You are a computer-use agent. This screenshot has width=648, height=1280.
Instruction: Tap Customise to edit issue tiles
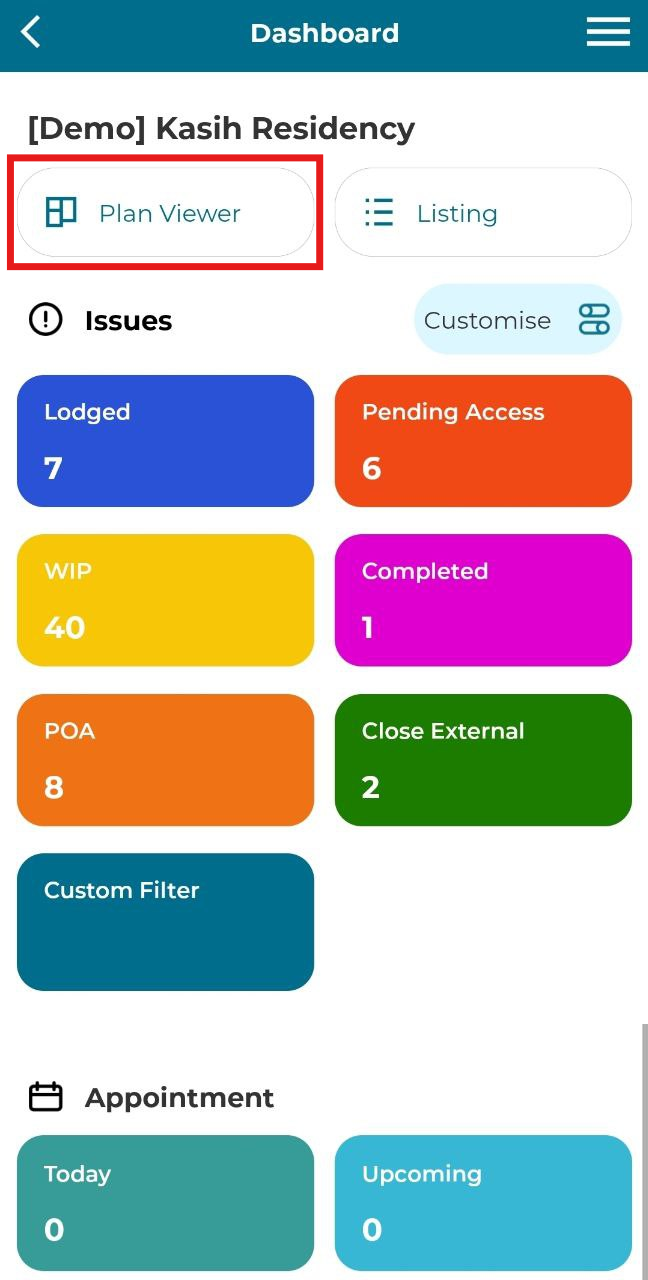[518, 320]
